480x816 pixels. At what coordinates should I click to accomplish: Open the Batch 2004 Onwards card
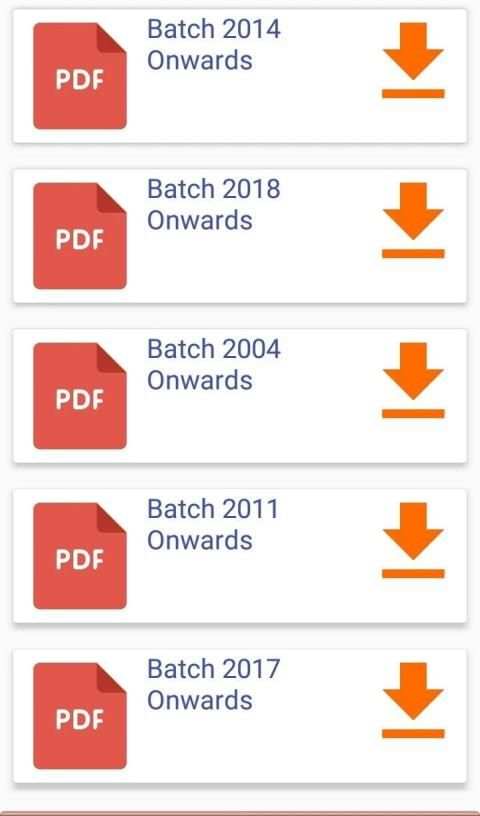239,396
